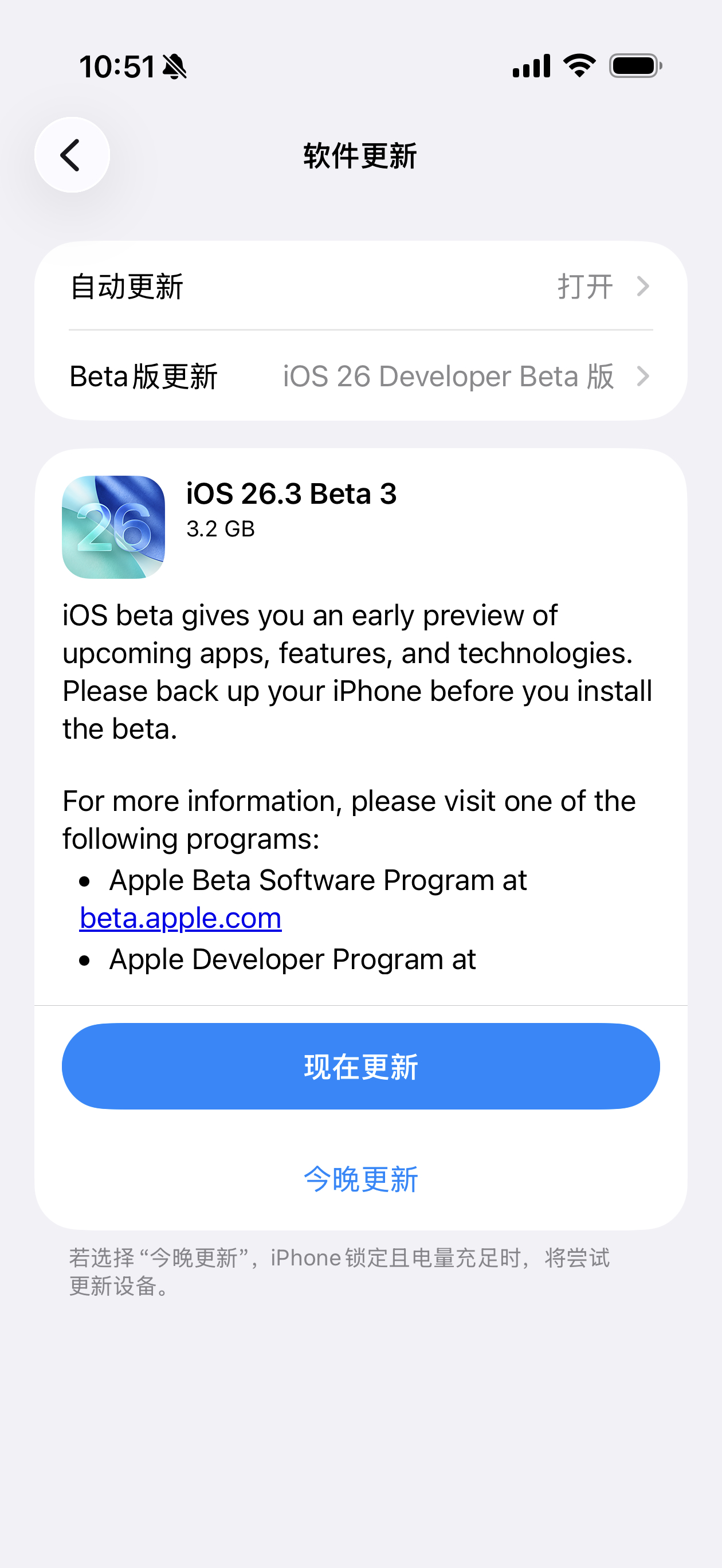Open the 软件更新 title area
722x1568 pixels.
point(360,156)
